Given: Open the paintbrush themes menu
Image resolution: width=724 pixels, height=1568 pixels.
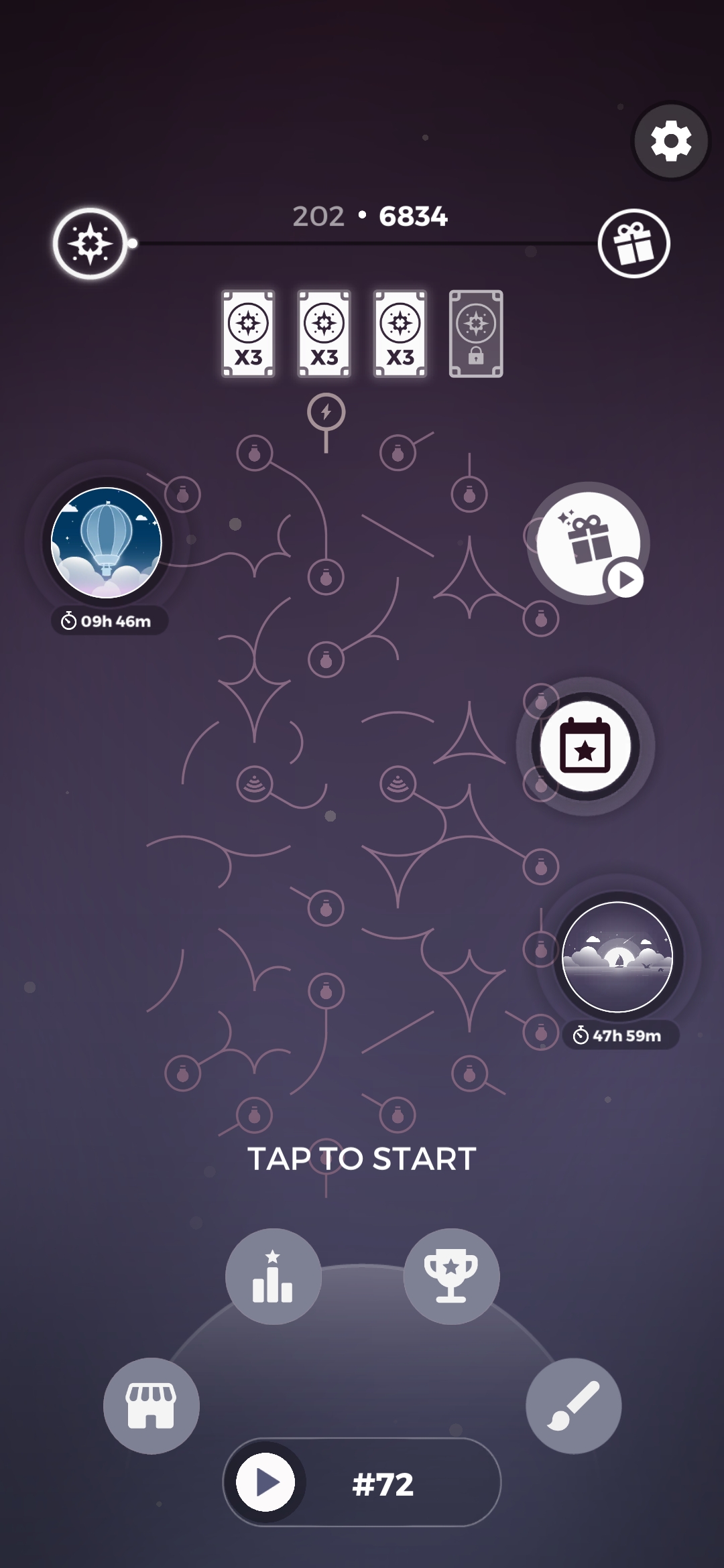Looking at the screenshot, I should [573, 1406].
